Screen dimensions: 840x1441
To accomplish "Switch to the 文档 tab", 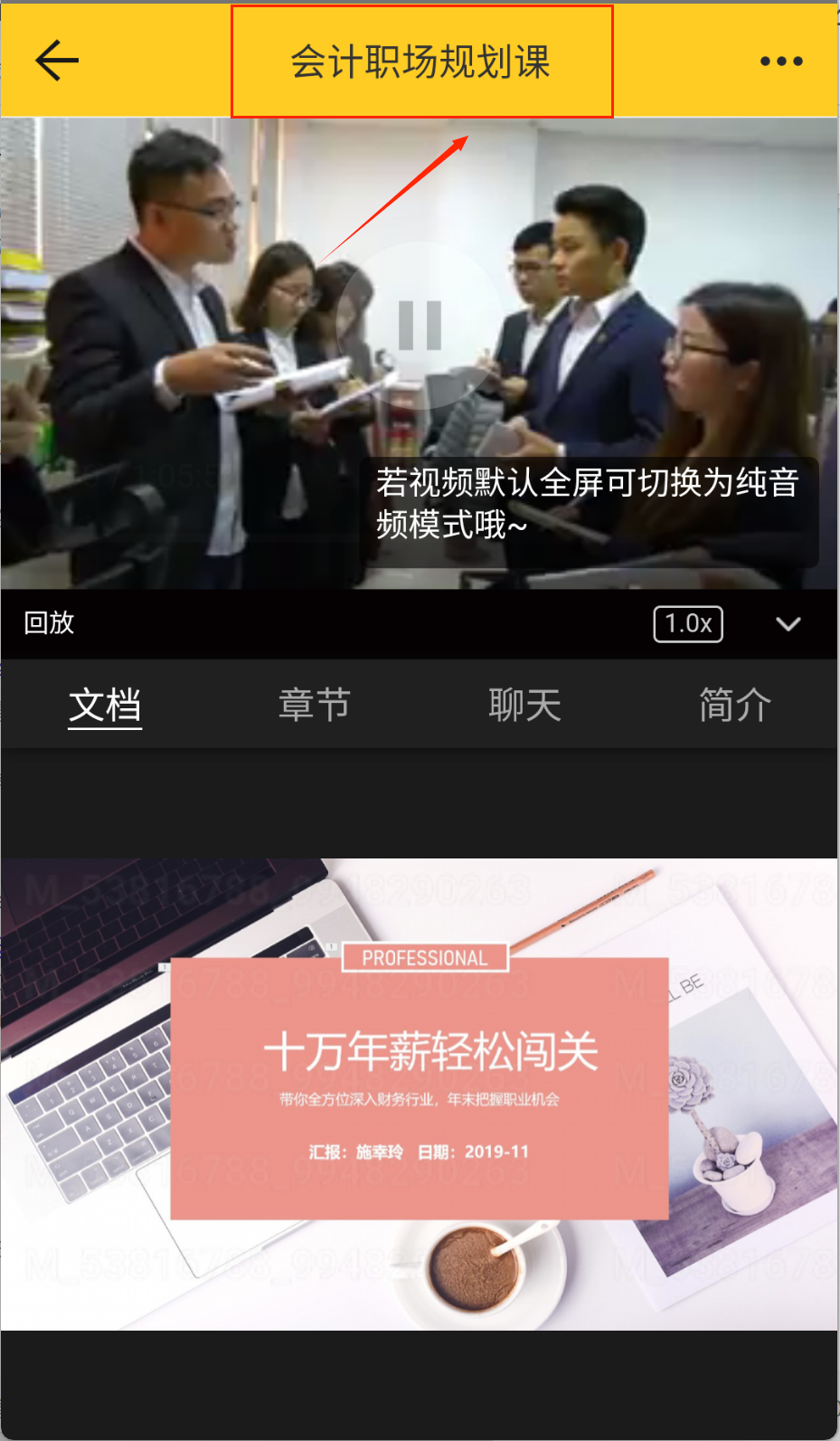I will (x=105, y=705).
